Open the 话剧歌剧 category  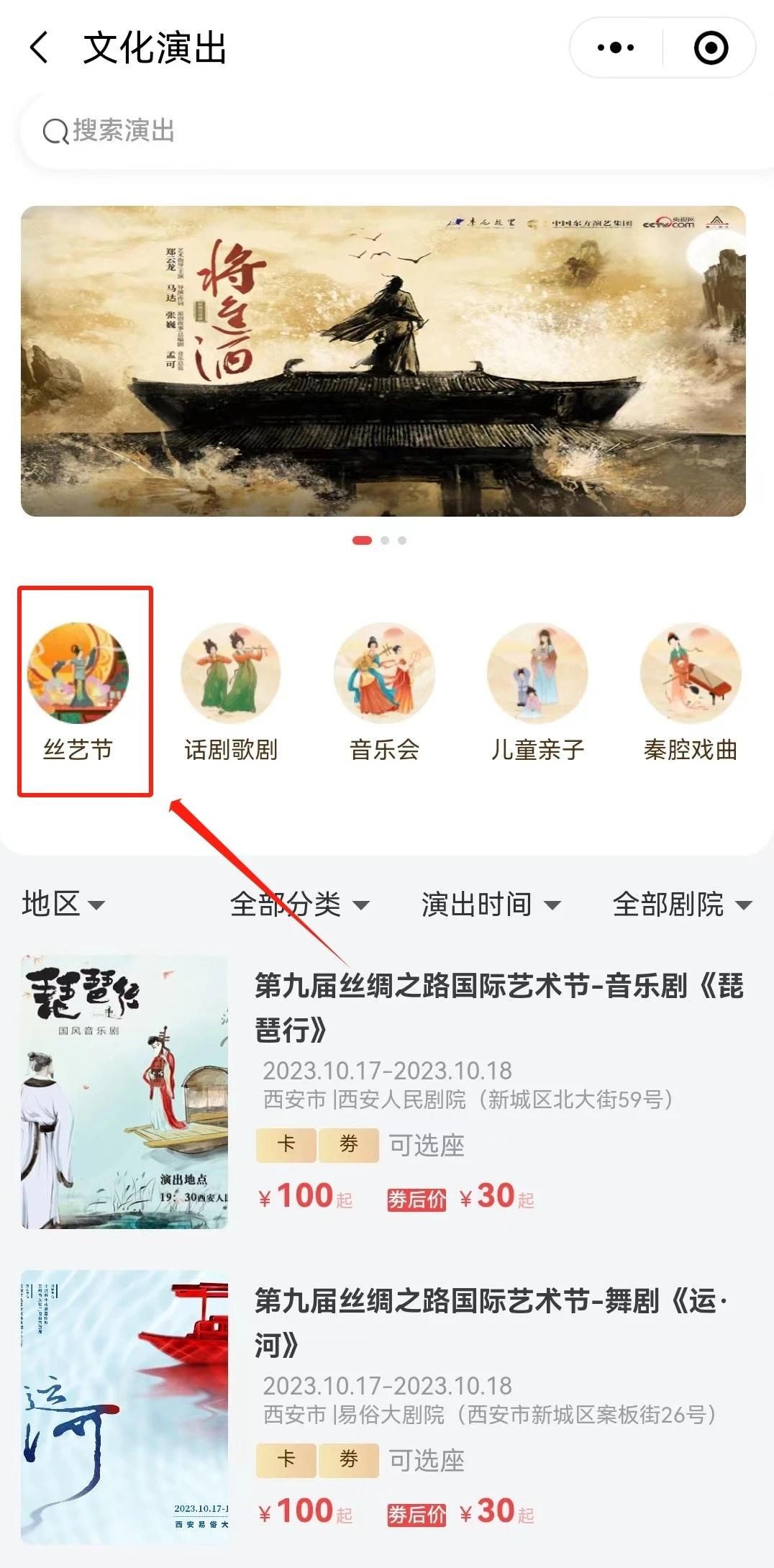pyautogui.click(x=231, y=691)
